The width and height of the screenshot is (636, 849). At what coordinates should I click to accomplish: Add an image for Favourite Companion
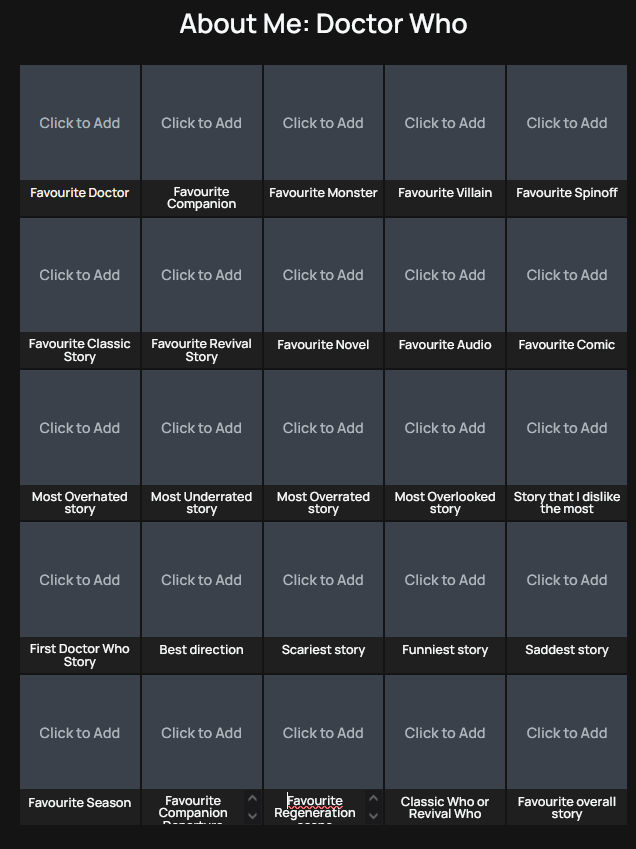point(201,122)
